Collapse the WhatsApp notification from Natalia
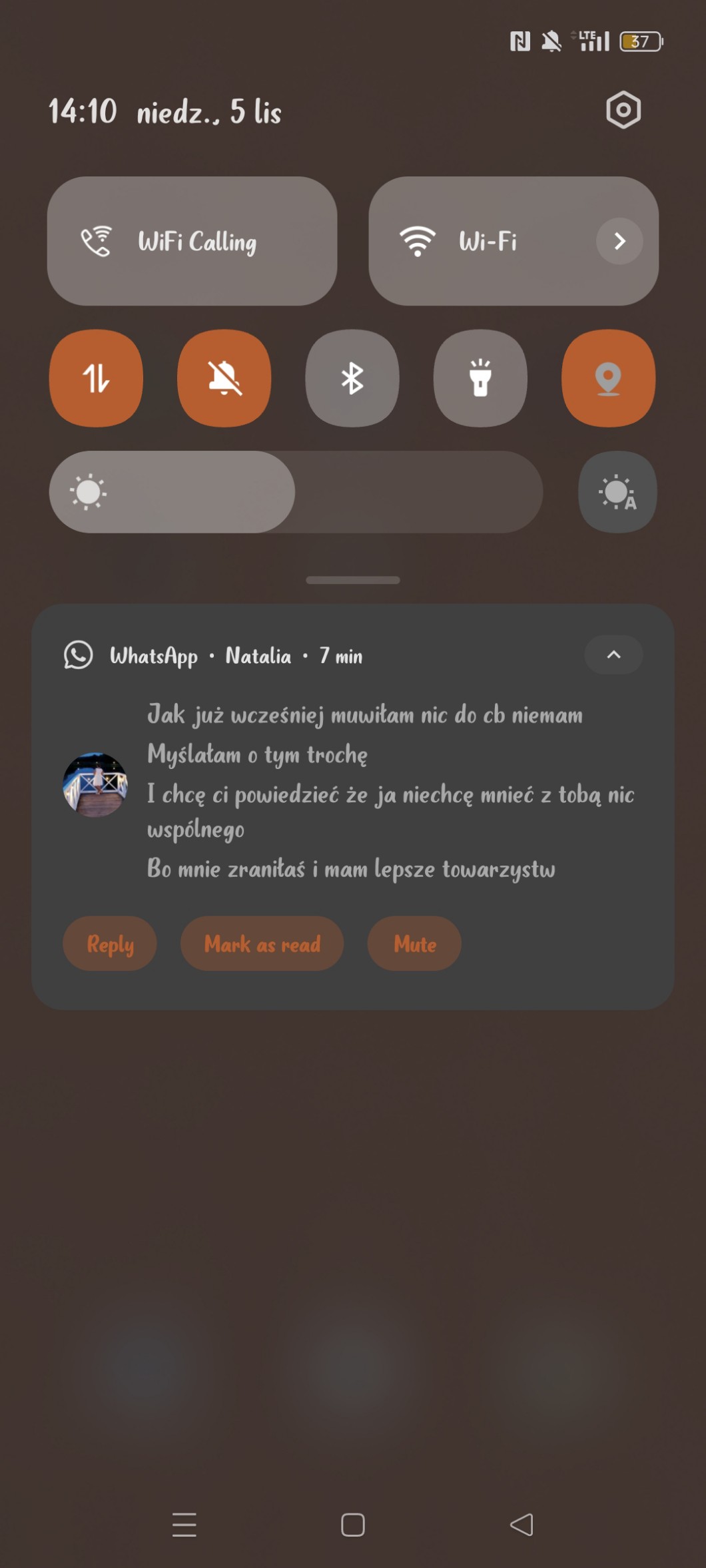This screenshot has height=1568, width=706. [613, 655]
